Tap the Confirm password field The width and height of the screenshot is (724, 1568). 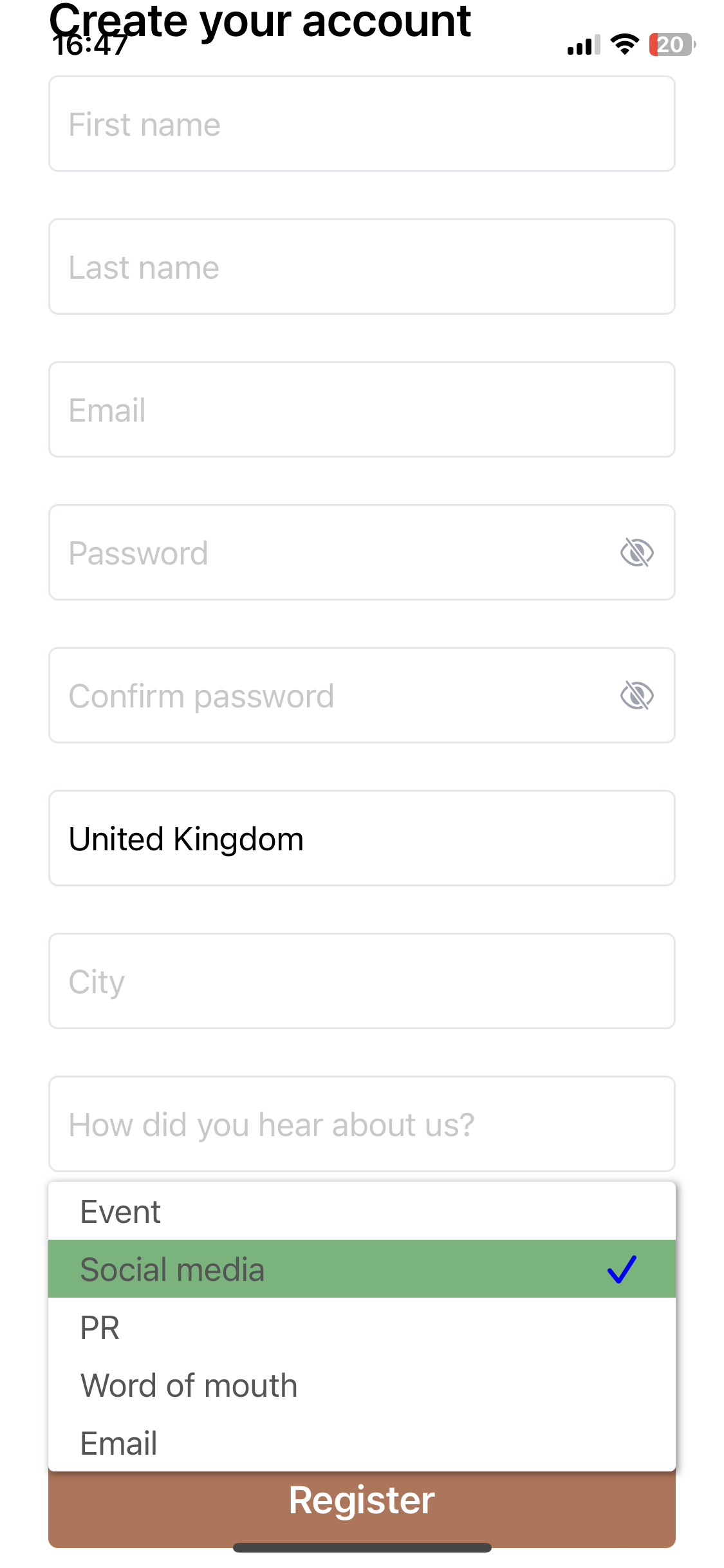coord(322,696)
